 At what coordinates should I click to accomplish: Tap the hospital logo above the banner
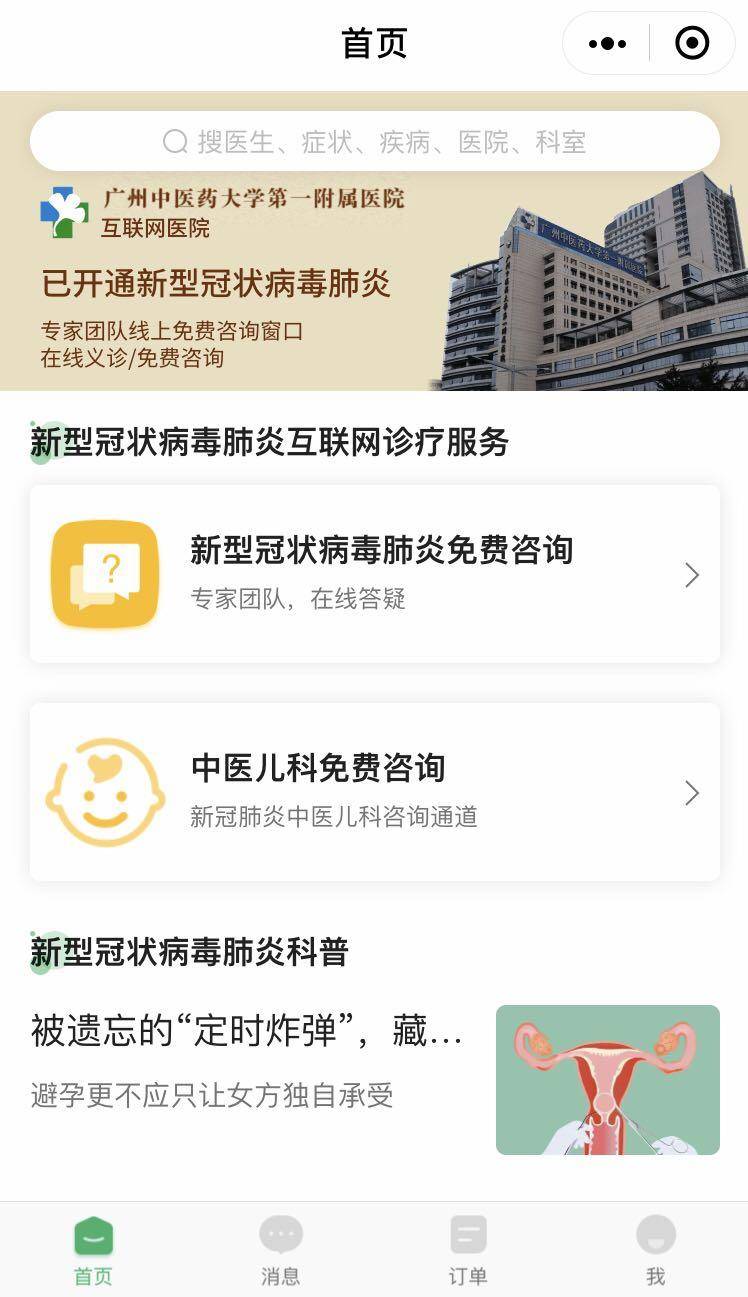click(63, 210)
